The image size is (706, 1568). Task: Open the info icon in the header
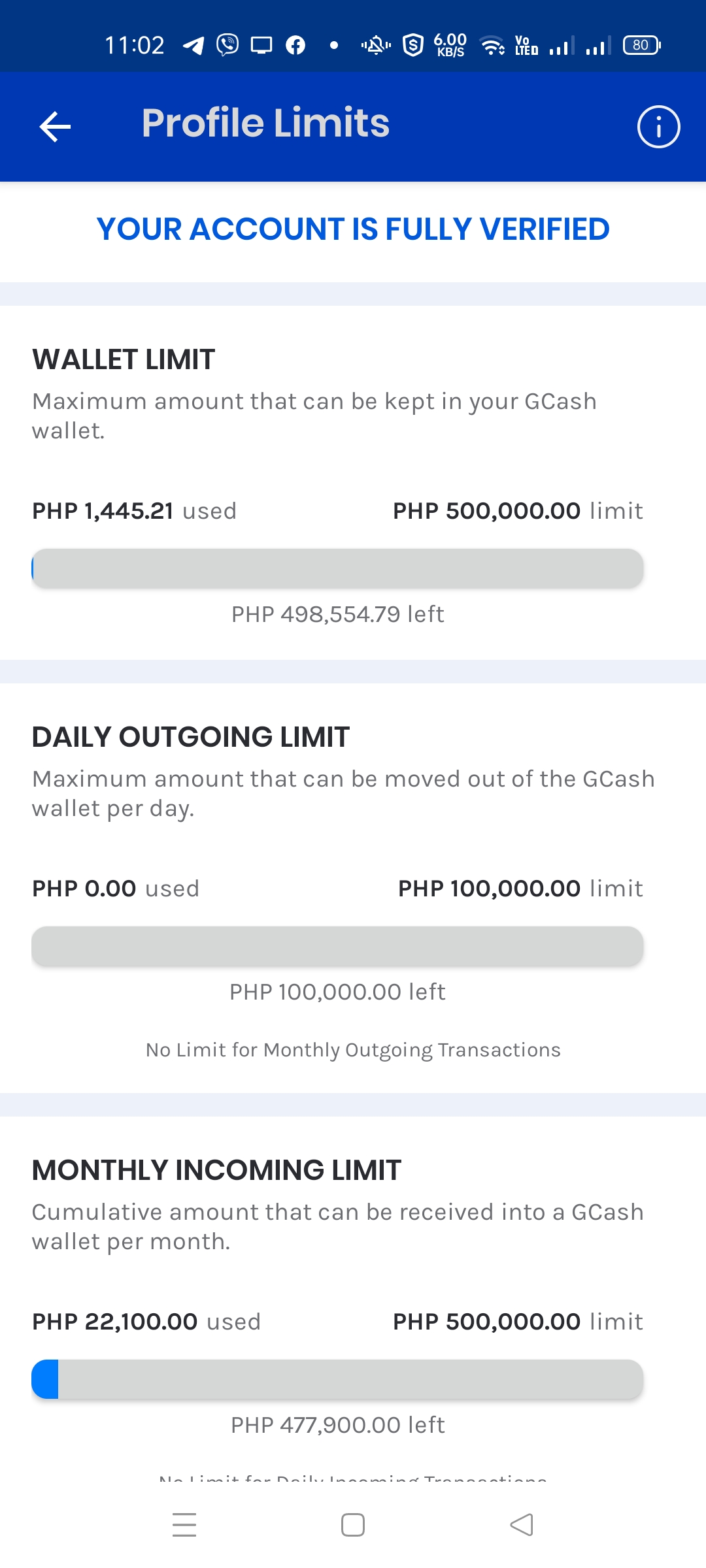click(658, 127)
